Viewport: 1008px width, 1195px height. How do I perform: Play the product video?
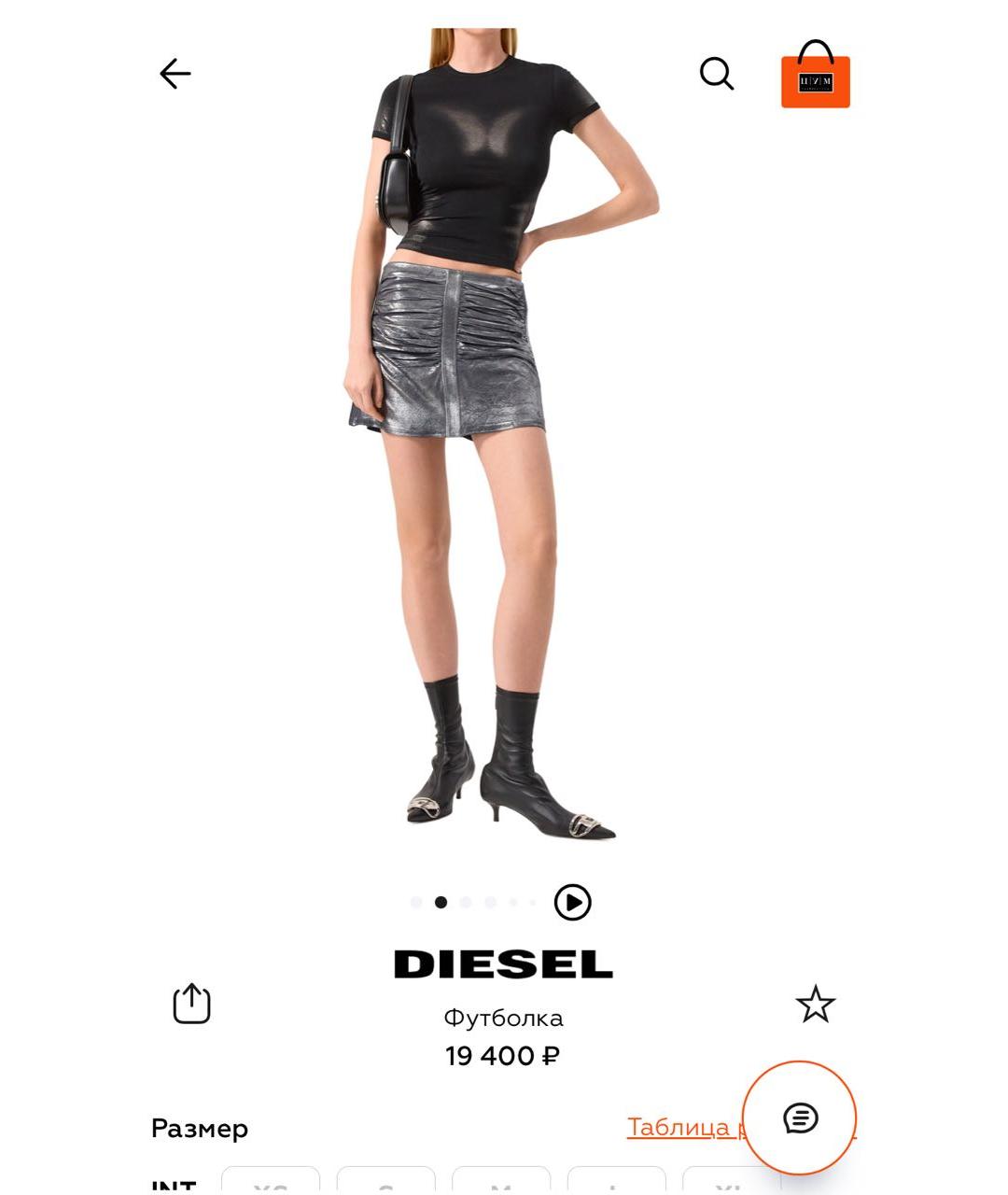[x=573, y=903]
